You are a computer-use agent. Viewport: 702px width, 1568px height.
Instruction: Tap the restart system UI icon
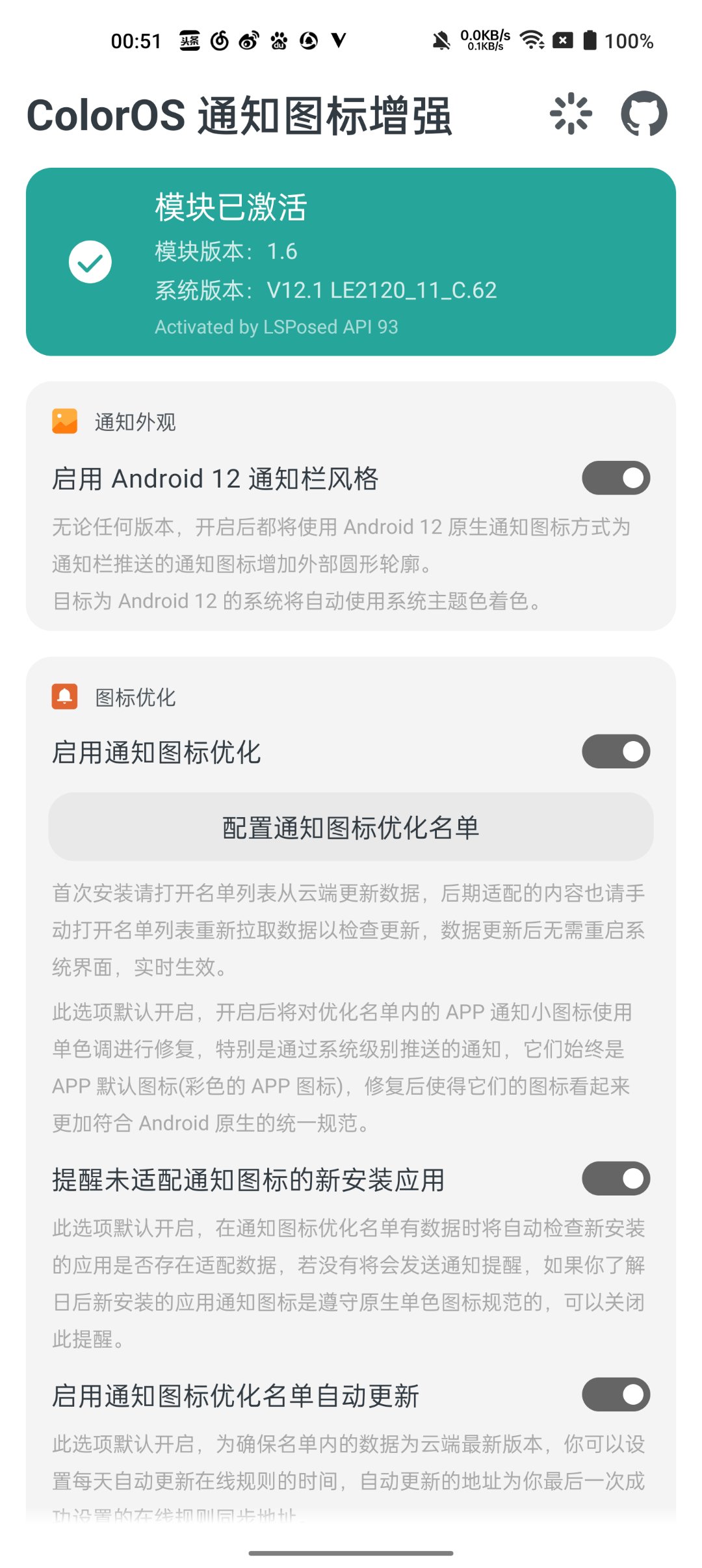point(571,114)
